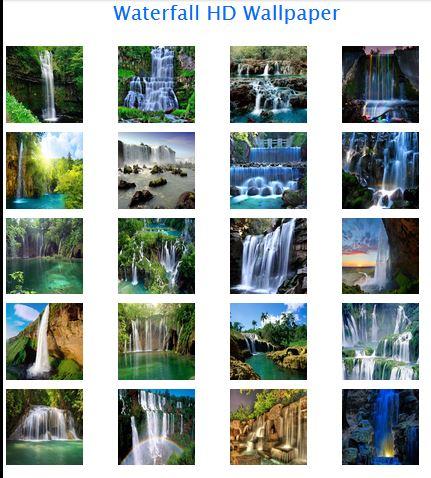This screenshot has height=478, width=431.
Task: Open the emerald lake with distant falls wallpaper
Action: (x=44, y=256)
